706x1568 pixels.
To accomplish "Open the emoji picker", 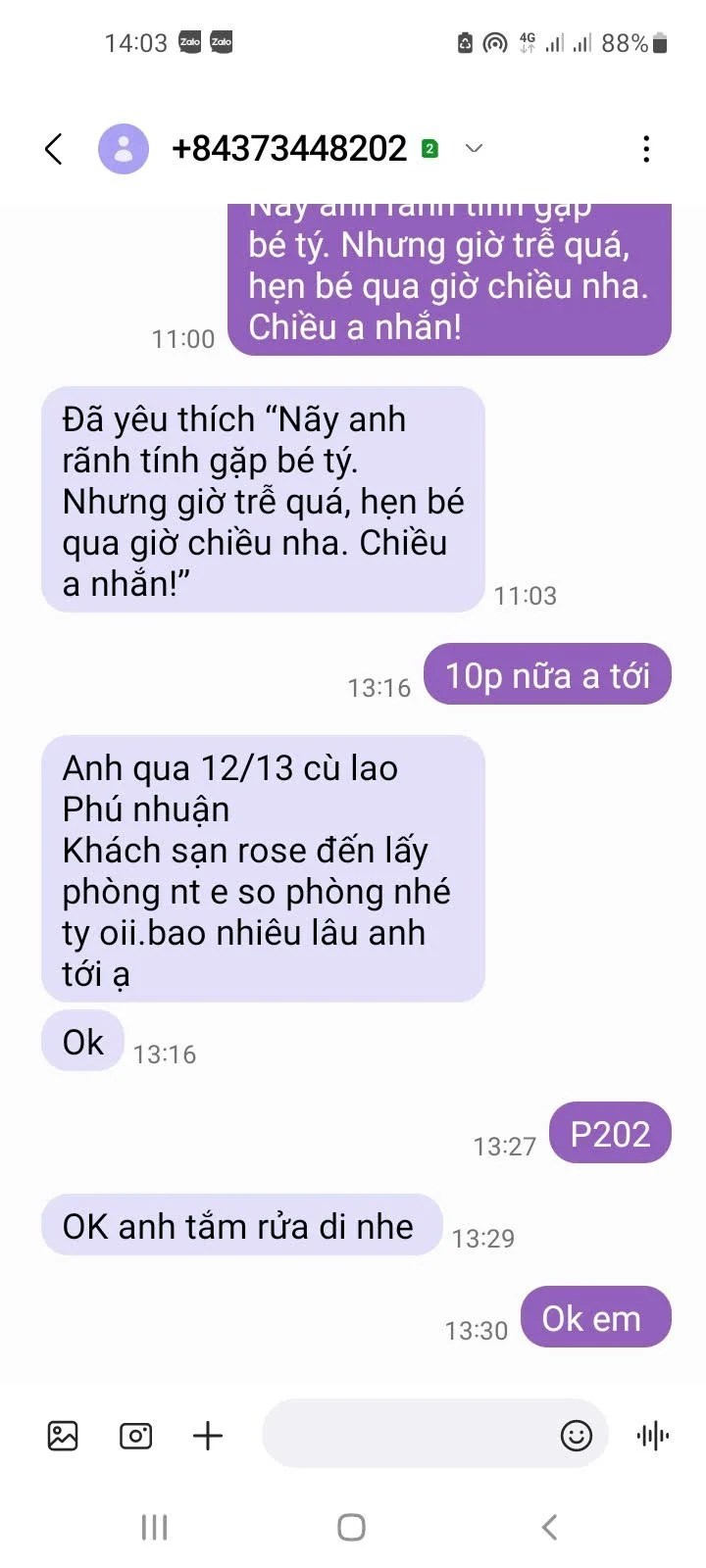I will tap(577, 1436).
